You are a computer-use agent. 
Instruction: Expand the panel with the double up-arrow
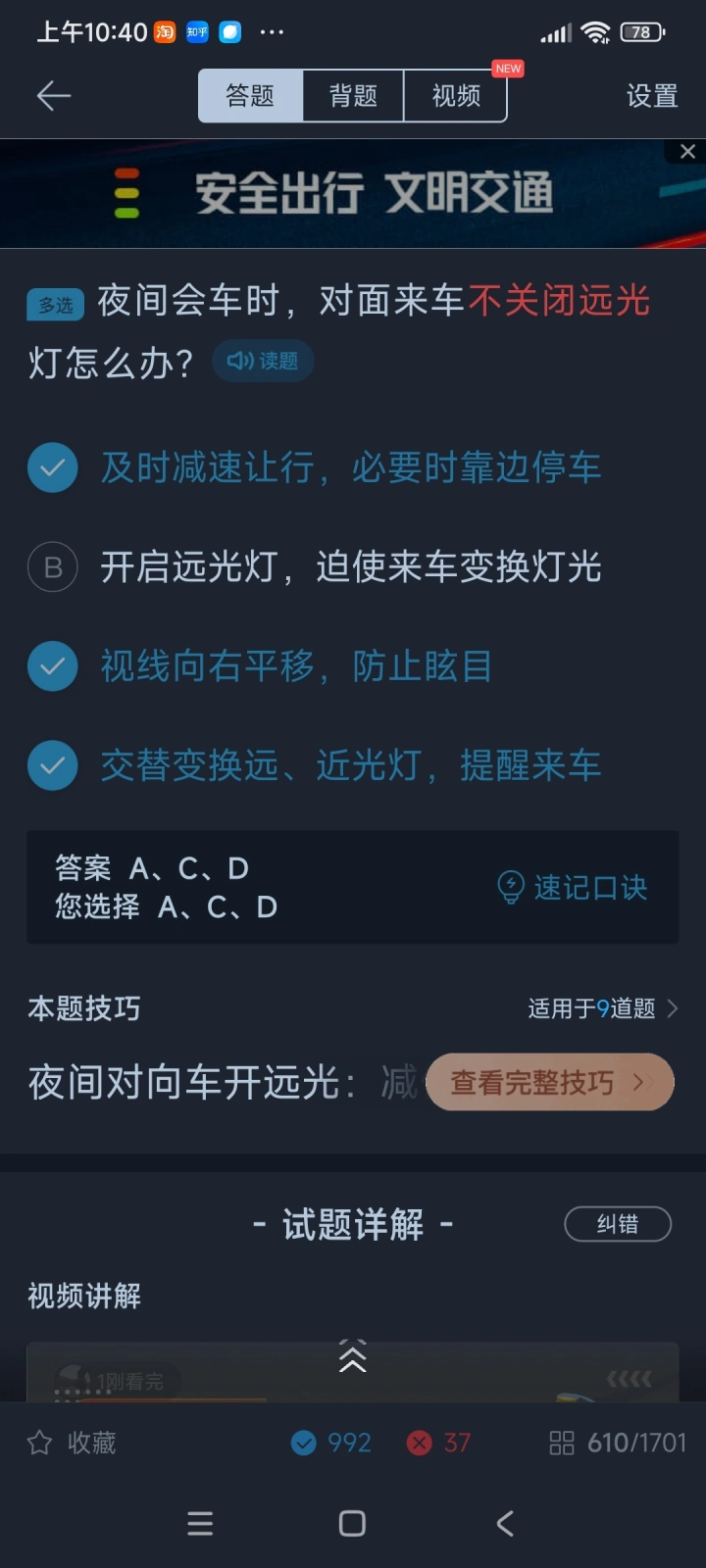click(x=353, y=1358)
